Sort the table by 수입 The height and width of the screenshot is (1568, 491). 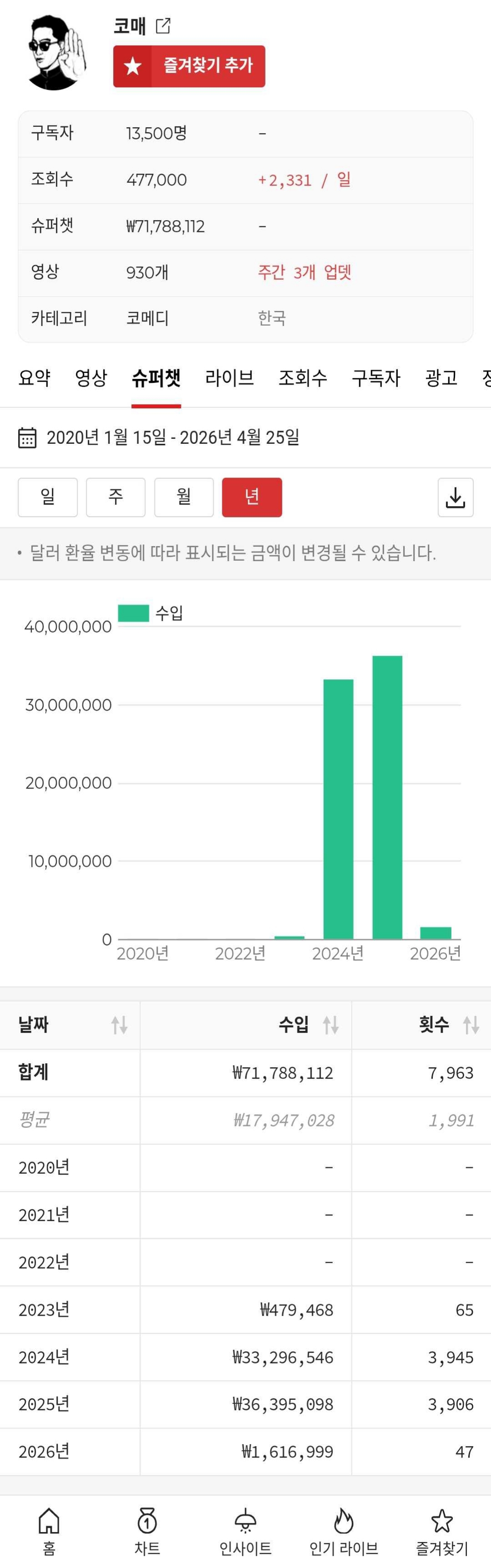[x=331, y=1025]
